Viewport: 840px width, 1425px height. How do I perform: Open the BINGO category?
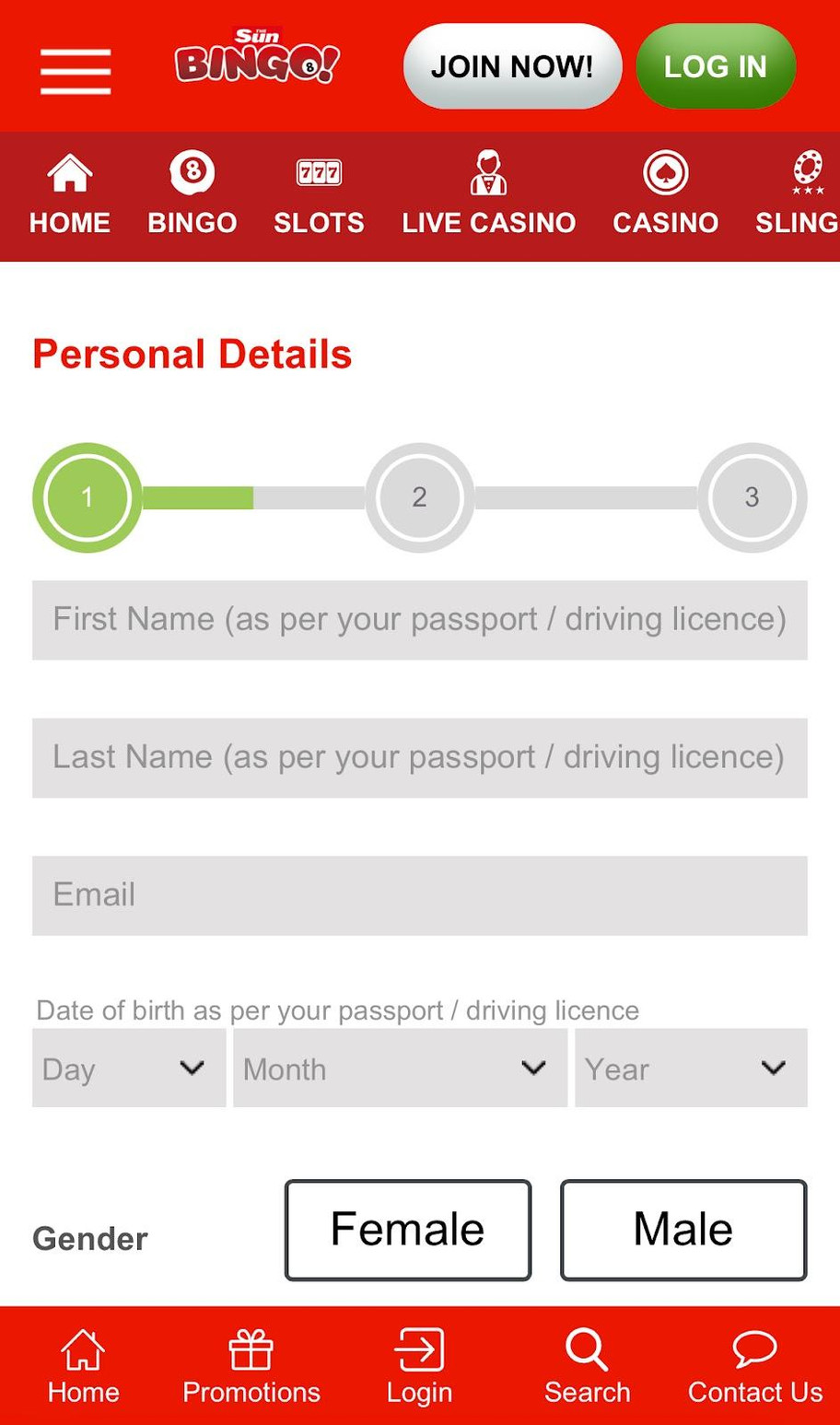192,195
